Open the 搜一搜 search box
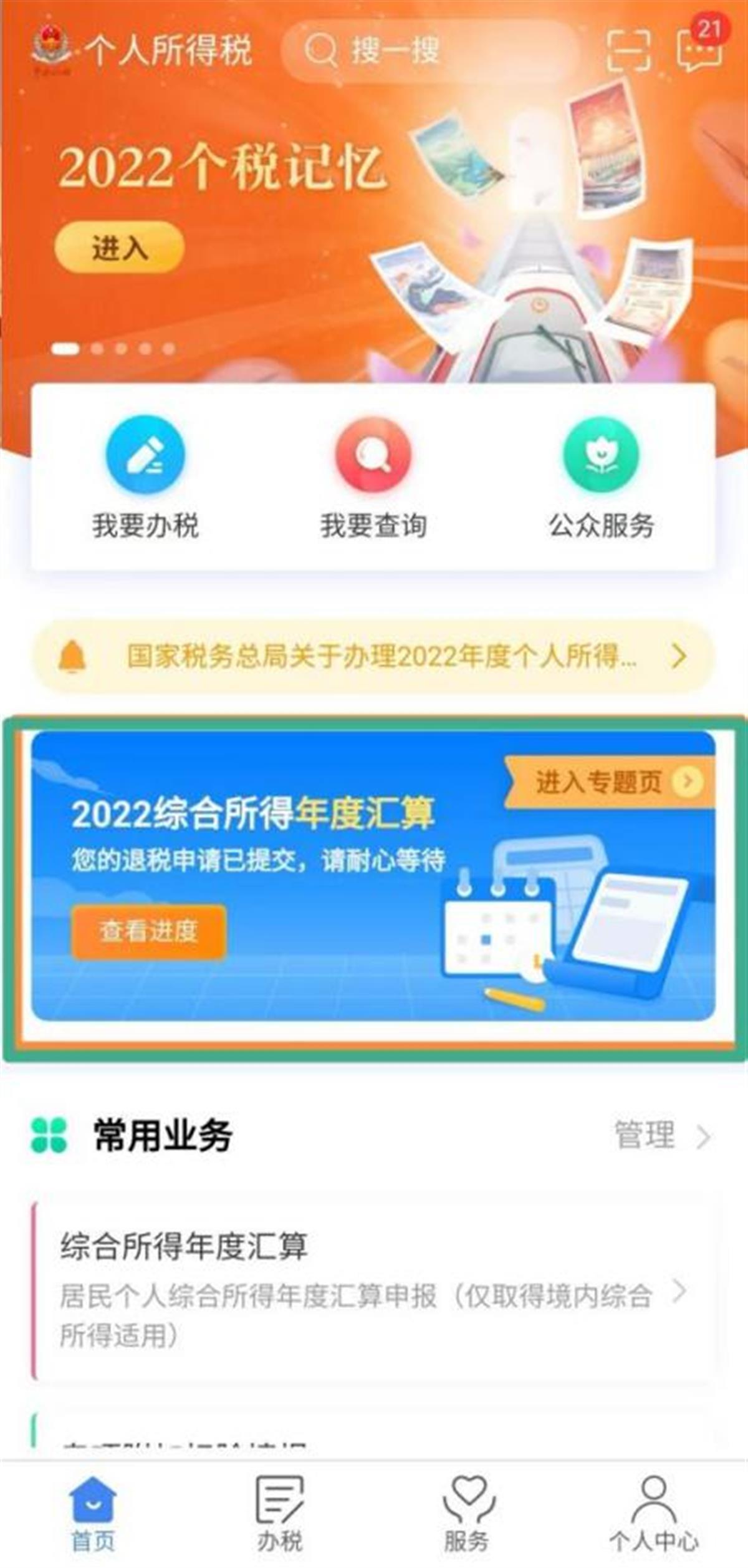Viewport: 748px width, 1568px height. coord(430,51)
